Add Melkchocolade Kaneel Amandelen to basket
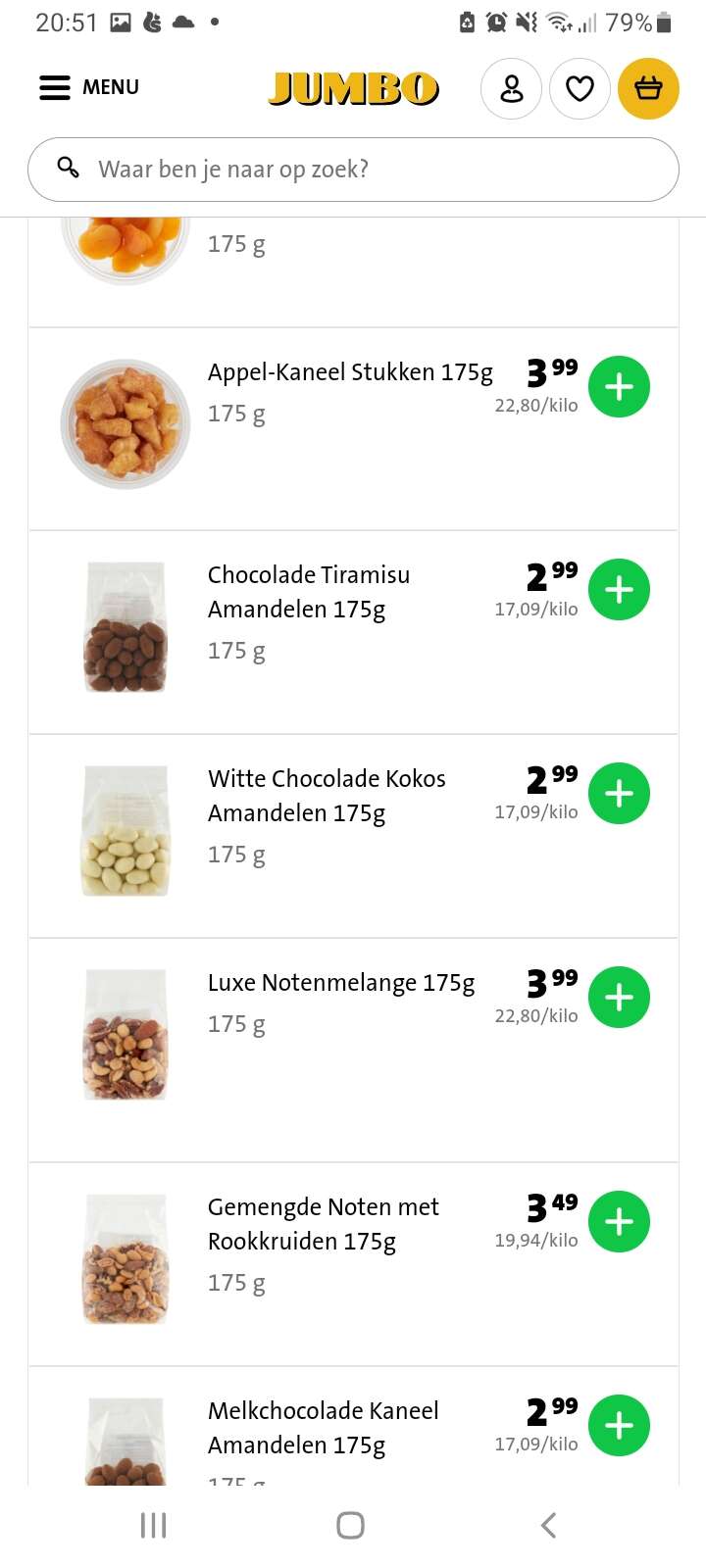The height and width of the screenshot is (1568, 706). coord(619,1425)
